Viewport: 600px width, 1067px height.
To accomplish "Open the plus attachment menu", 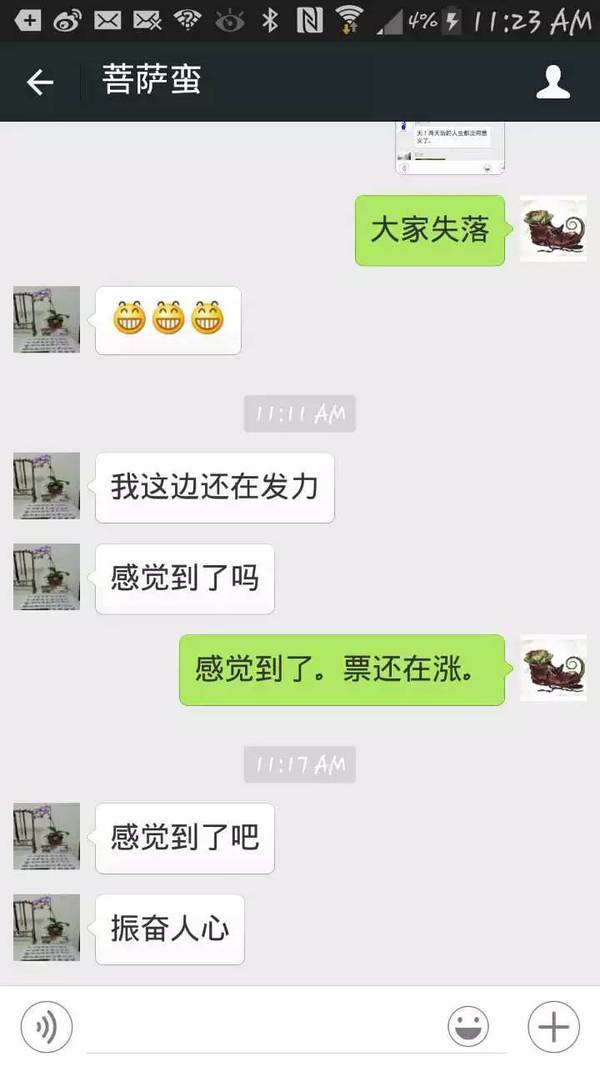I will 553,1026.
